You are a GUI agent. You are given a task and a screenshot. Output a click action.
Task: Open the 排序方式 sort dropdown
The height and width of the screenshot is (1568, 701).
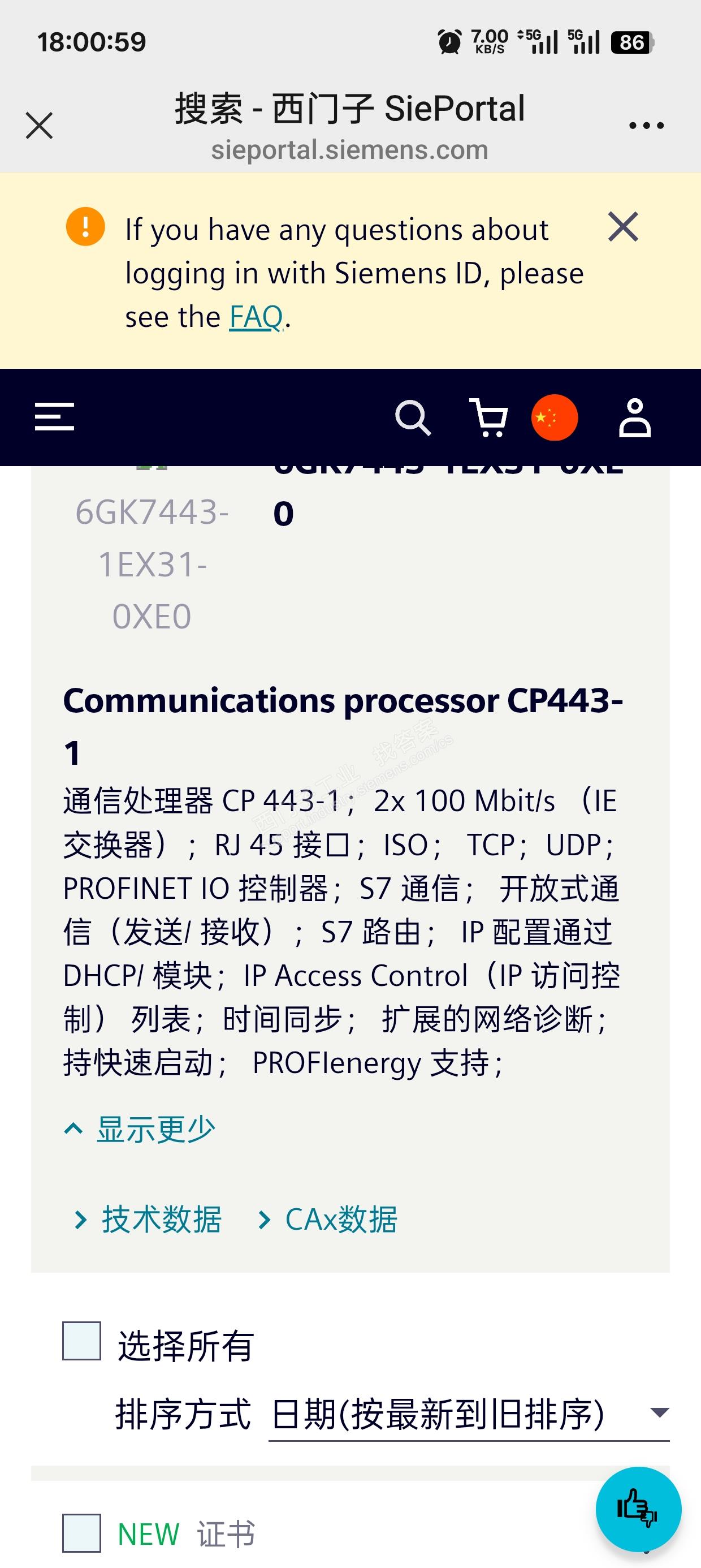pyautogui.click(x=469, y=1414)
